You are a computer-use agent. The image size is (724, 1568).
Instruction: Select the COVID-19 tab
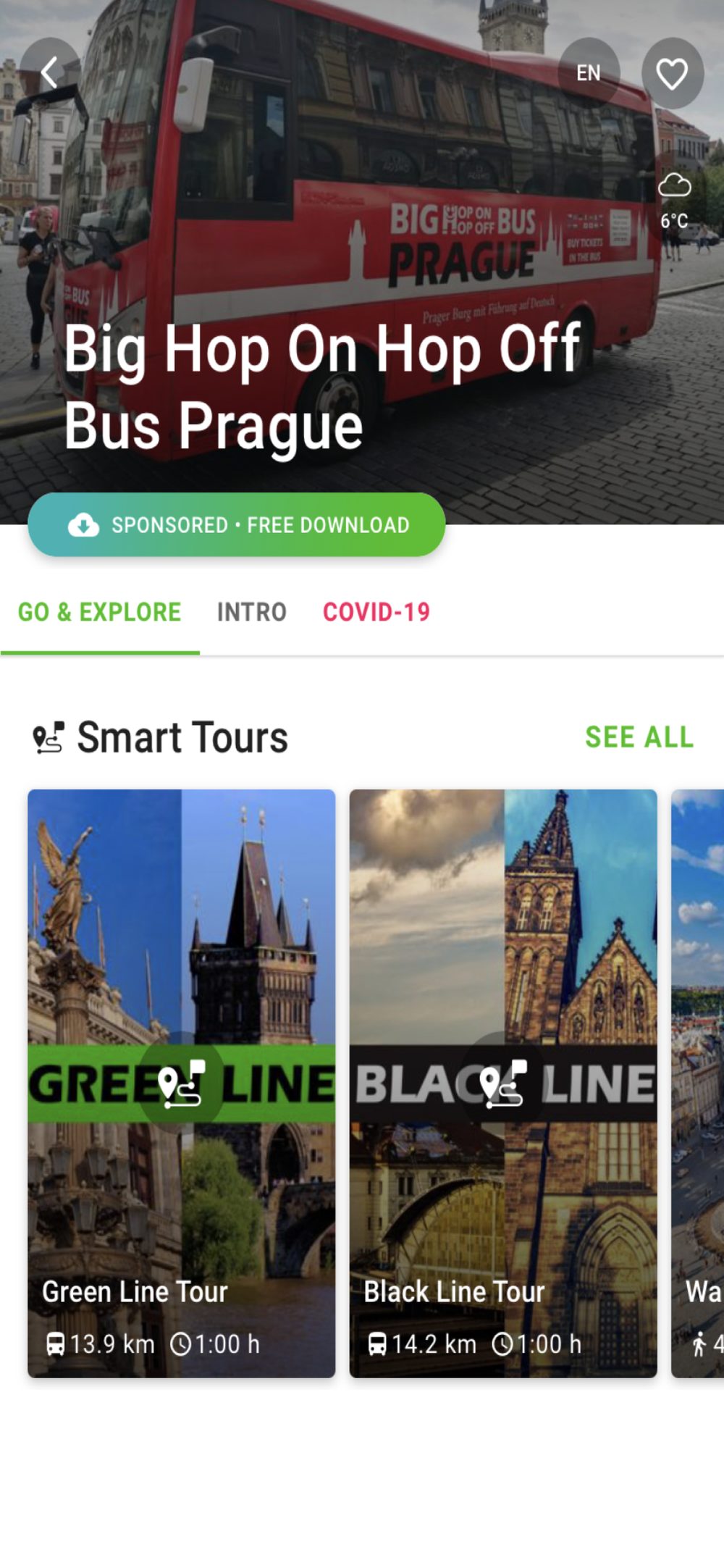click(x=376, y=613)
